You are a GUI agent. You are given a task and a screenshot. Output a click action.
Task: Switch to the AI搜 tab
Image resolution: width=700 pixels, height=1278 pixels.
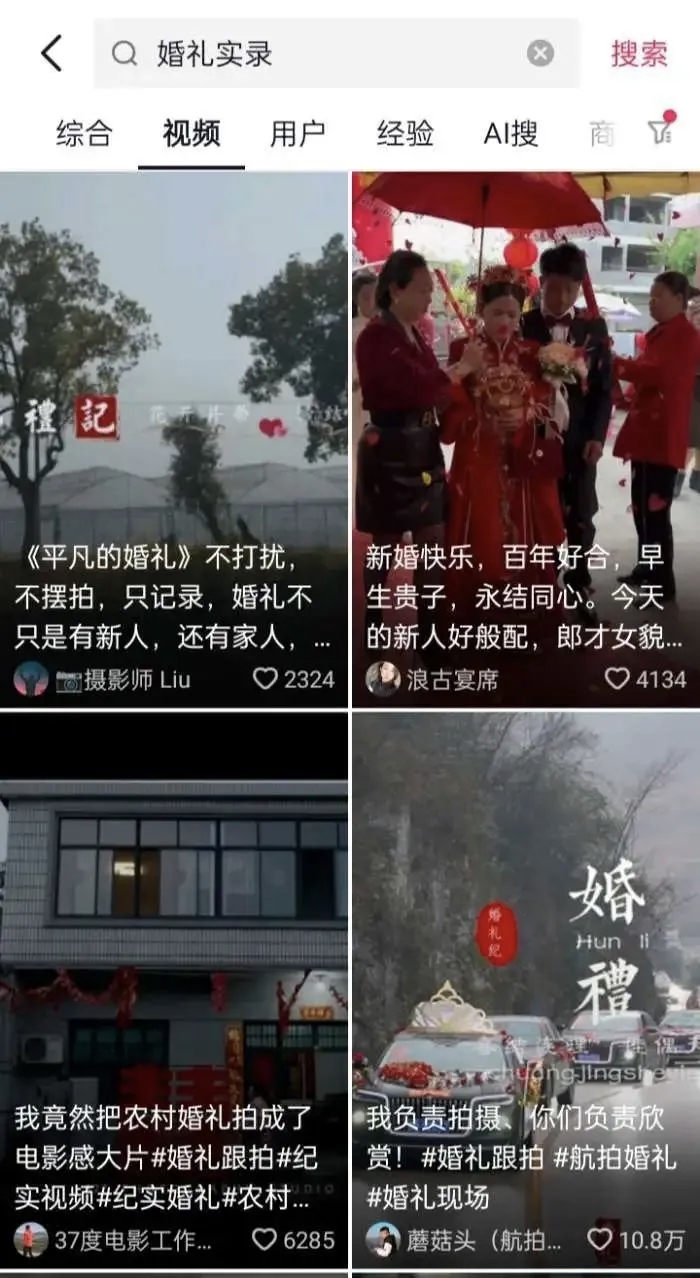(511, 133)
